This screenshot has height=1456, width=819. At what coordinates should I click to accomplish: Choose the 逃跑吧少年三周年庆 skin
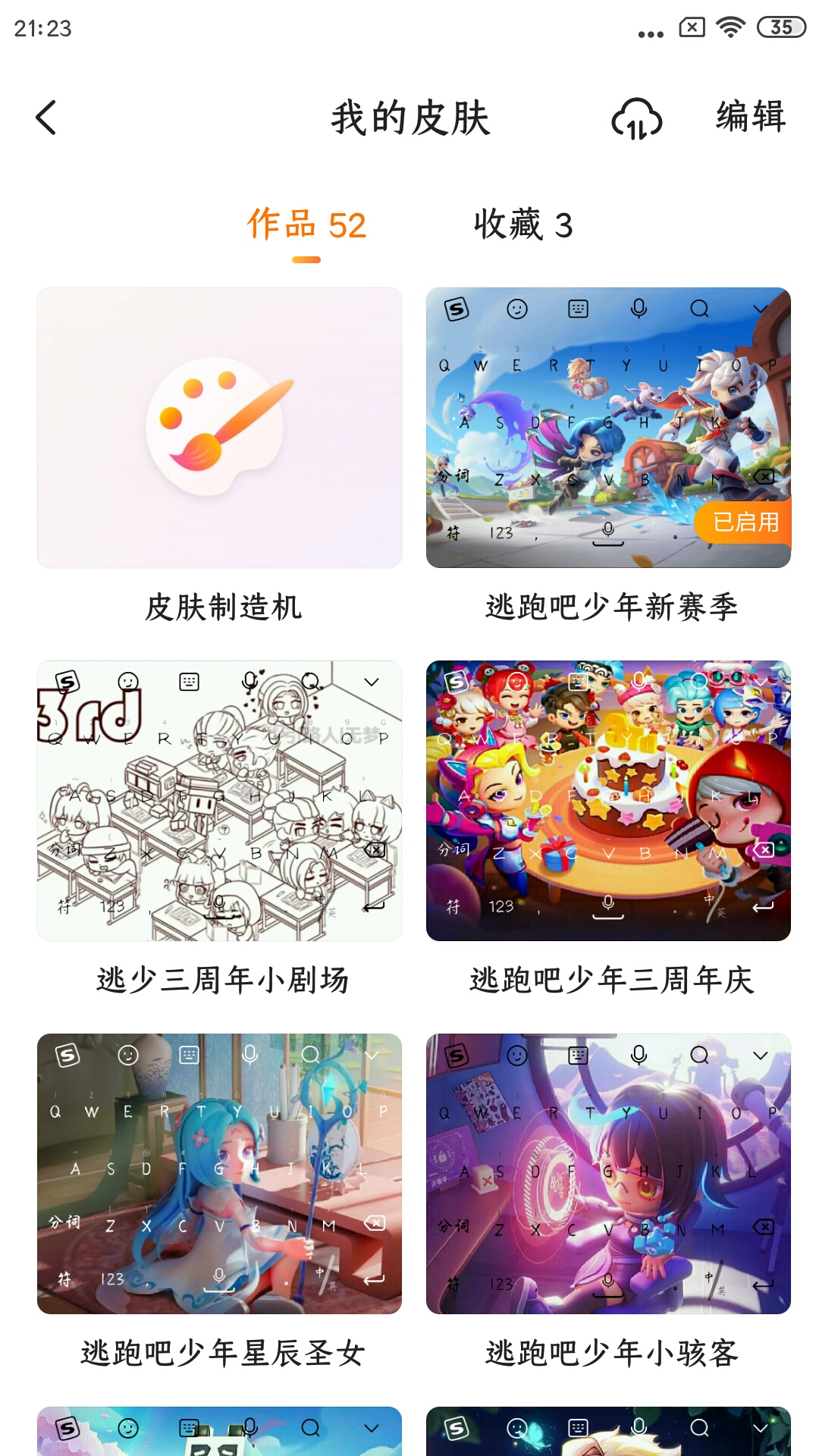[x=608, y=801]
